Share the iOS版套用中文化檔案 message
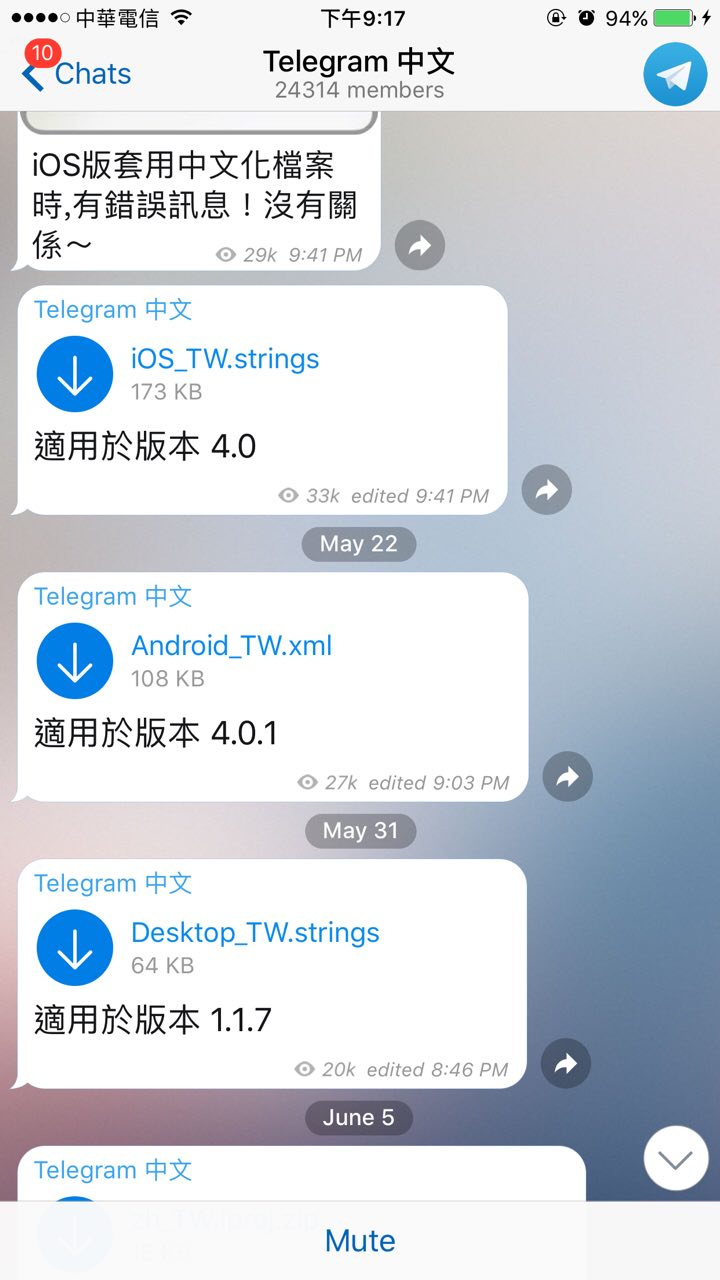 tap(419, 246)
